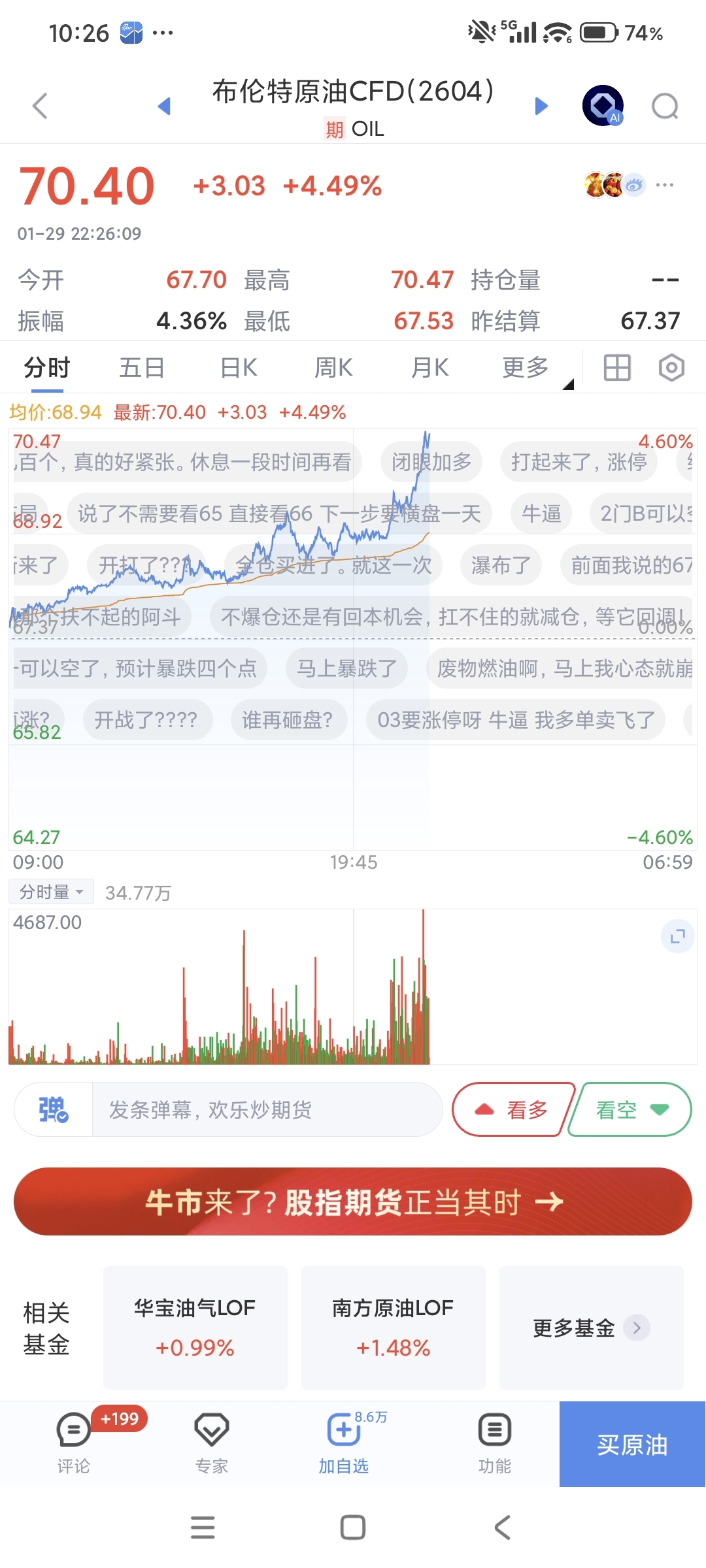Expand the chart to fullscreen
The width and height of the screenshot is (706, 1568).
pos(678,936)
